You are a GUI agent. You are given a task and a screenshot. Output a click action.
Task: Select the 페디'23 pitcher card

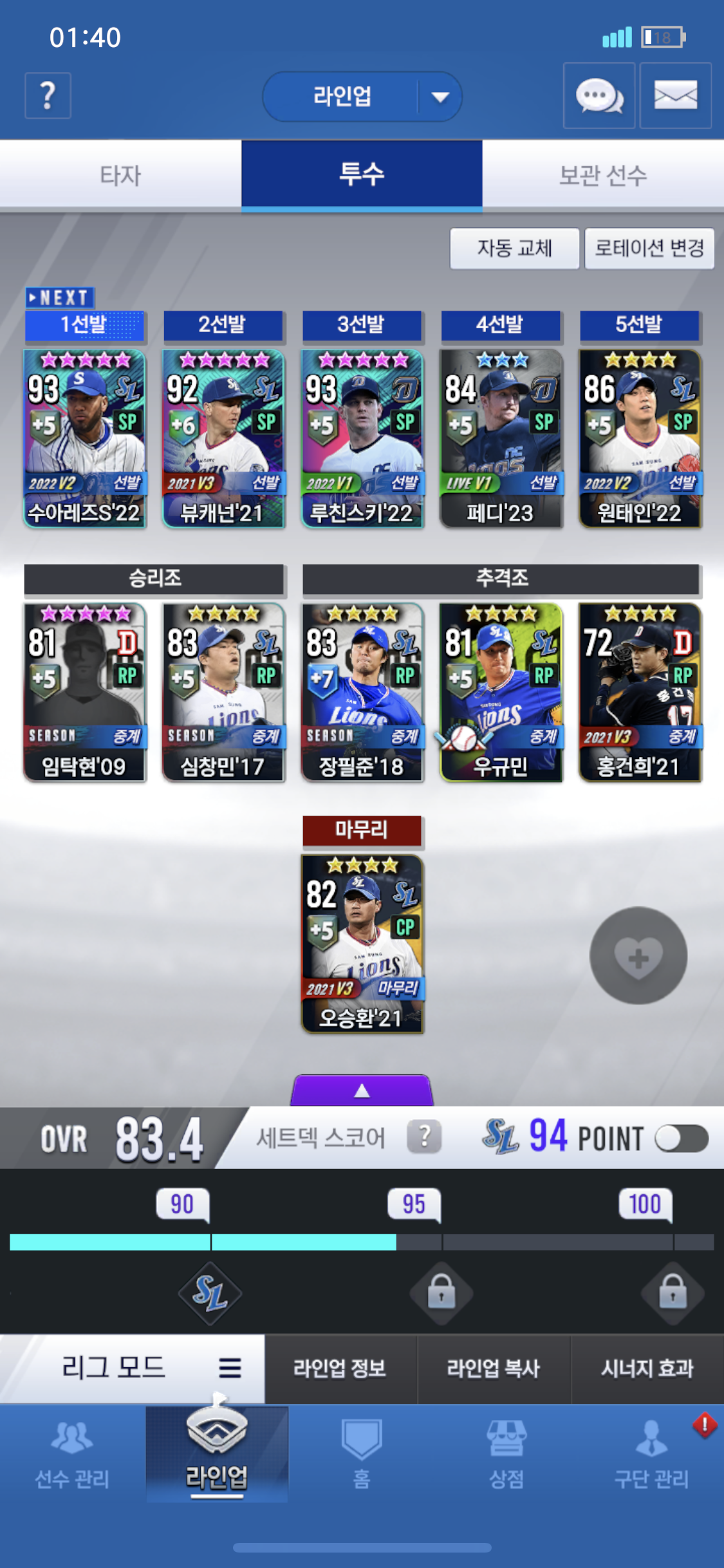click(x=501, y=439)
